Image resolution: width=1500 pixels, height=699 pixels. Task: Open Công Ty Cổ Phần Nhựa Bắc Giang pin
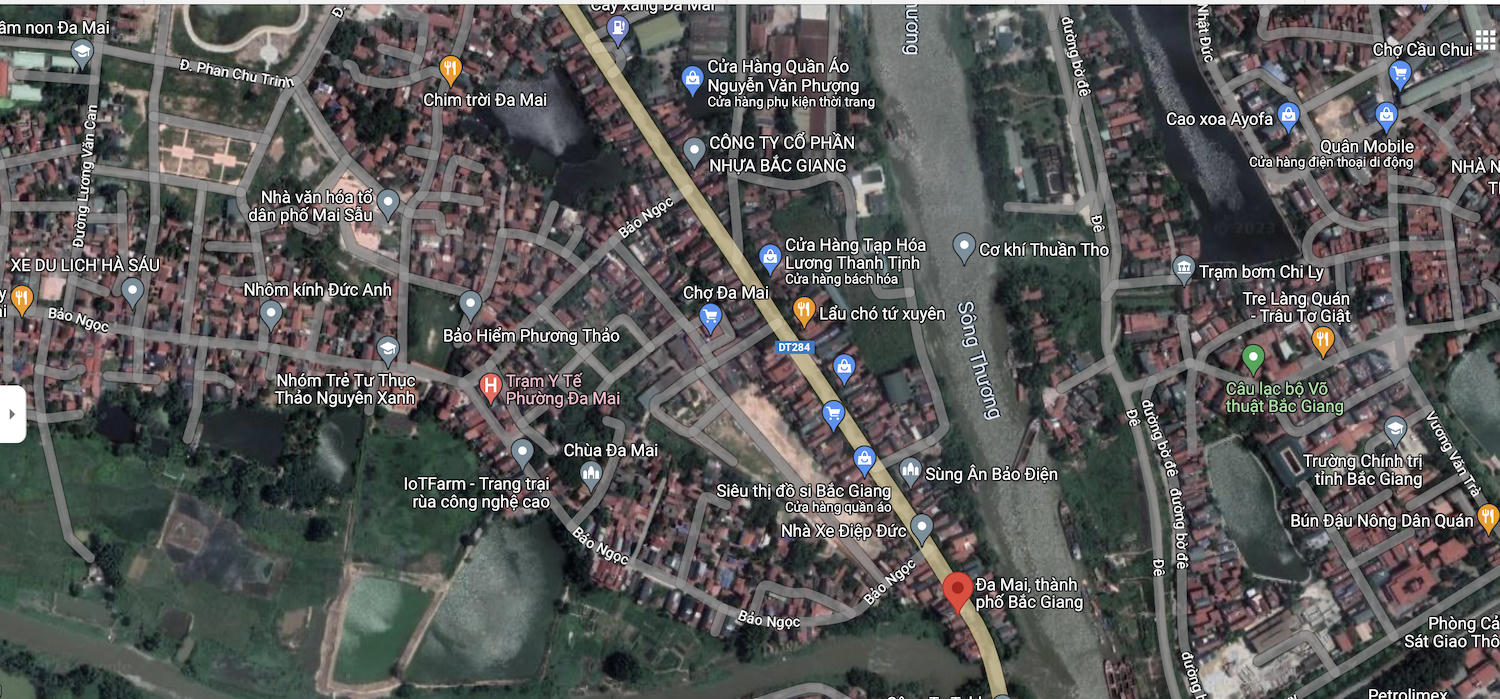pyautogui.click(x=694, y=151)
